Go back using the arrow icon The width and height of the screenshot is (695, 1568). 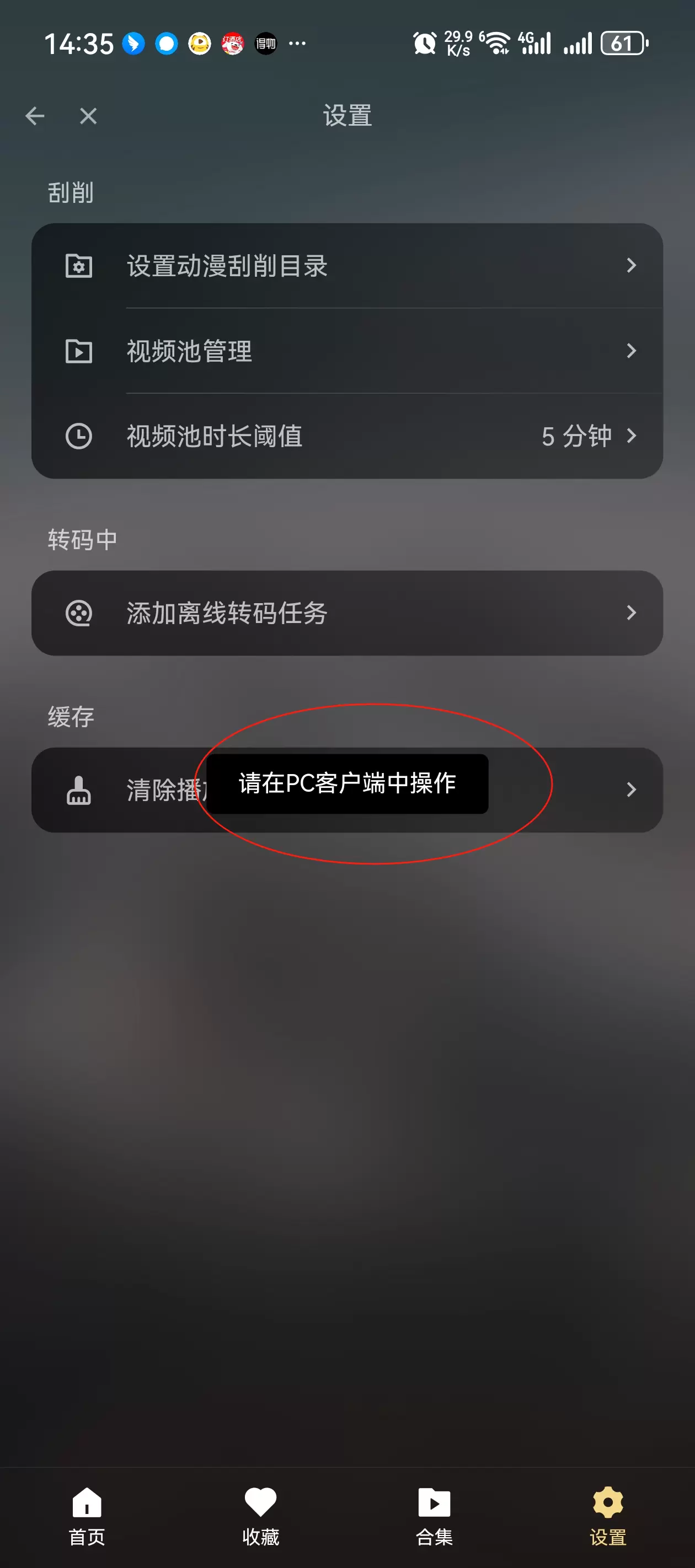click(35, 116)
